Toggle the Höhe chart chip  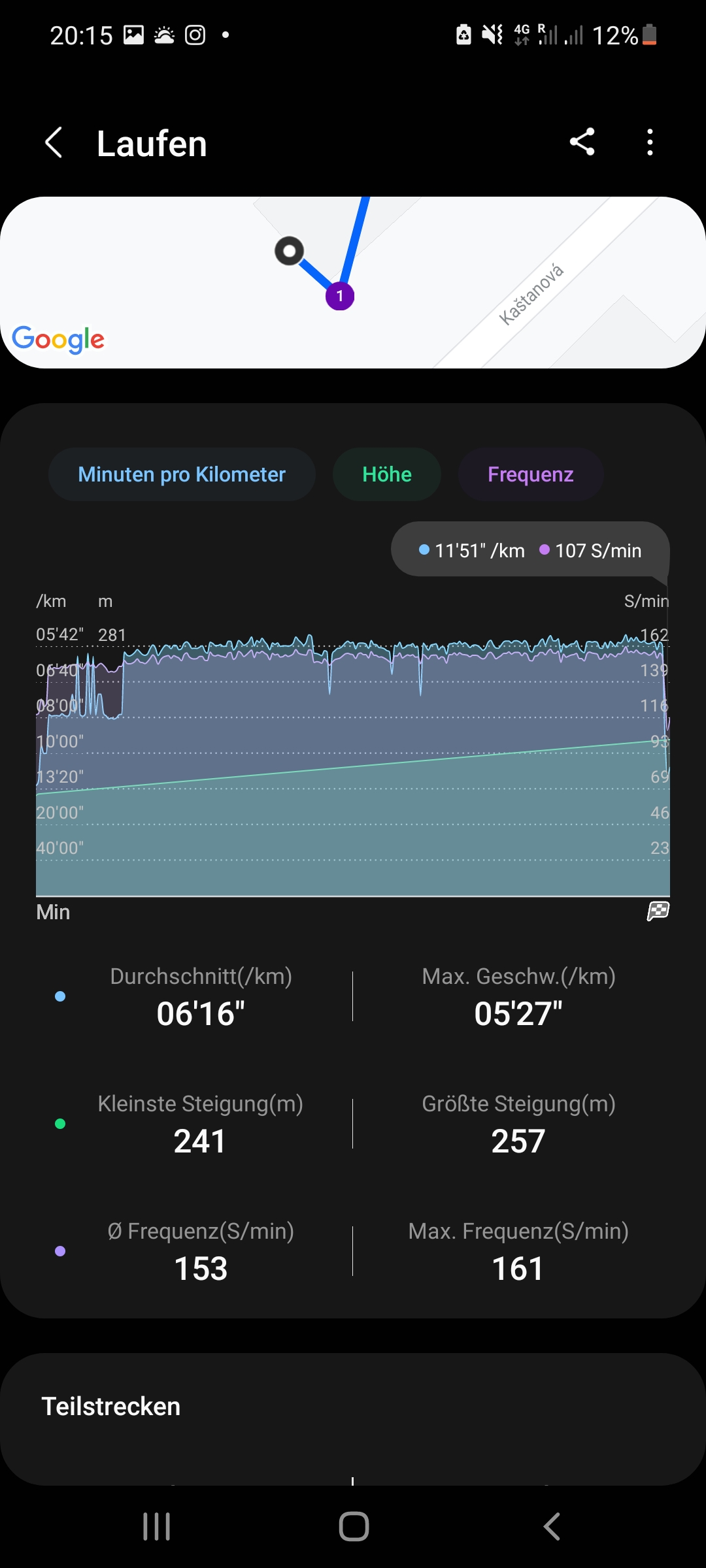coord(387,474)
